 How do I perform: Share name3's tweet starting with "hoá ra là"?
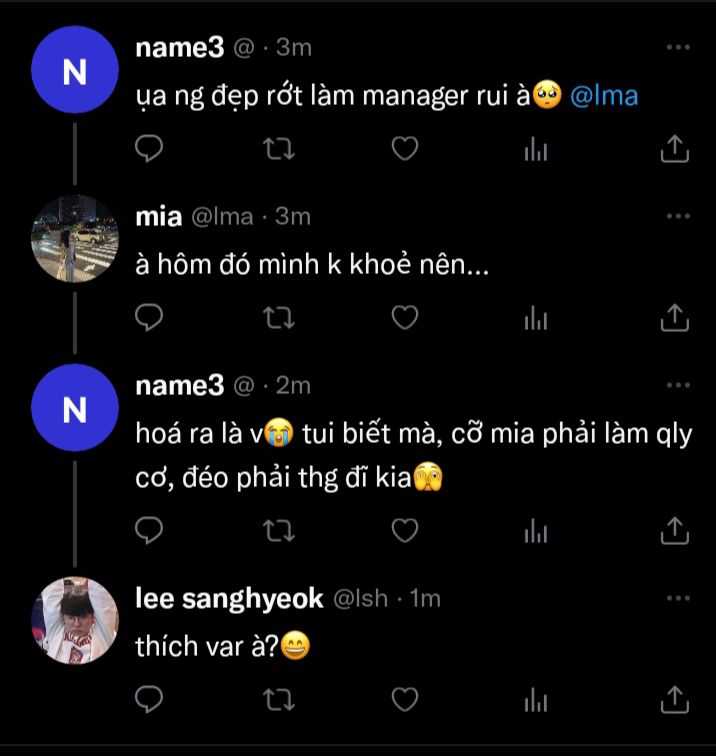675,530
